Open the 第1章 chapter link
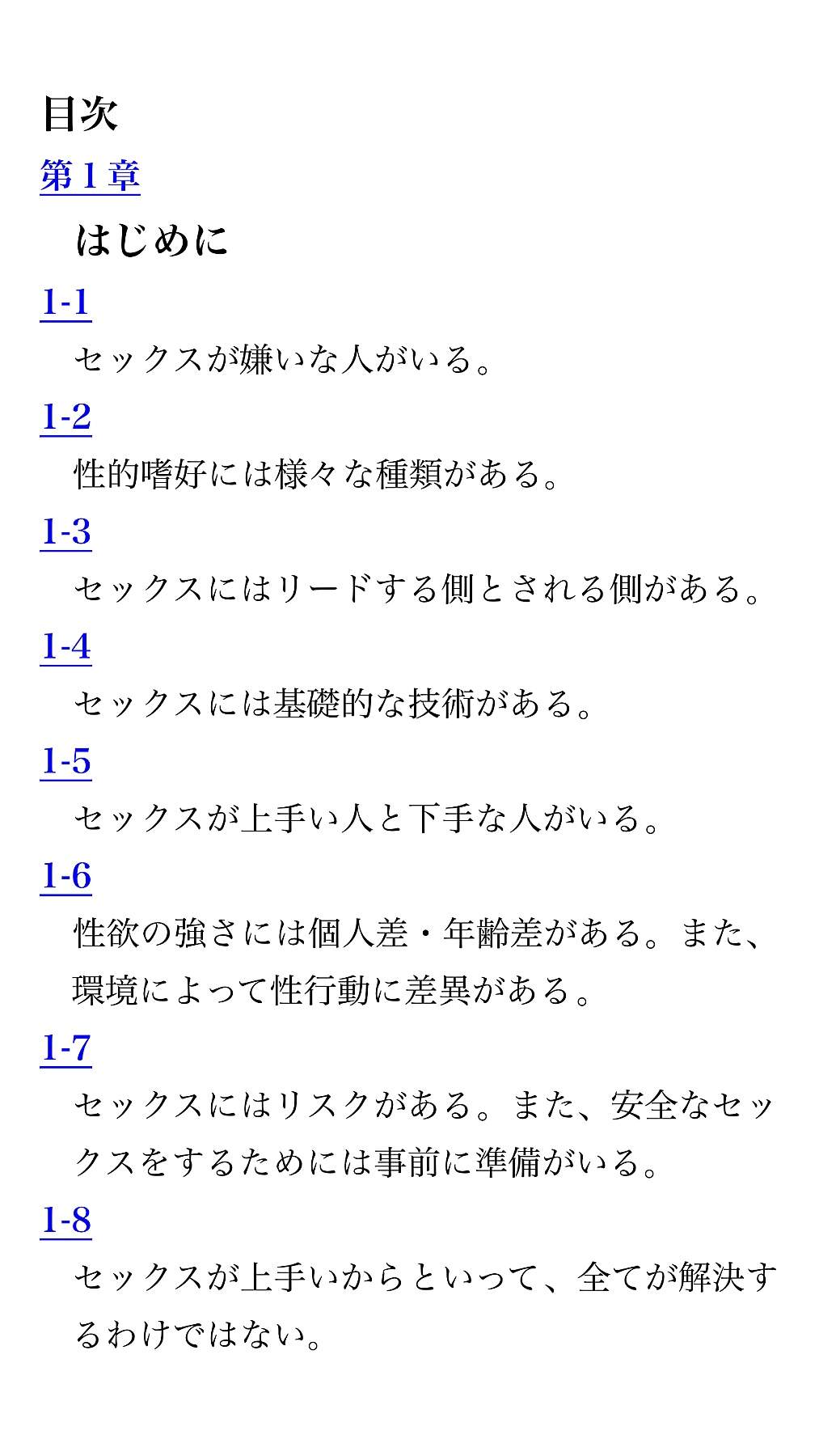 tap(90, 176)
